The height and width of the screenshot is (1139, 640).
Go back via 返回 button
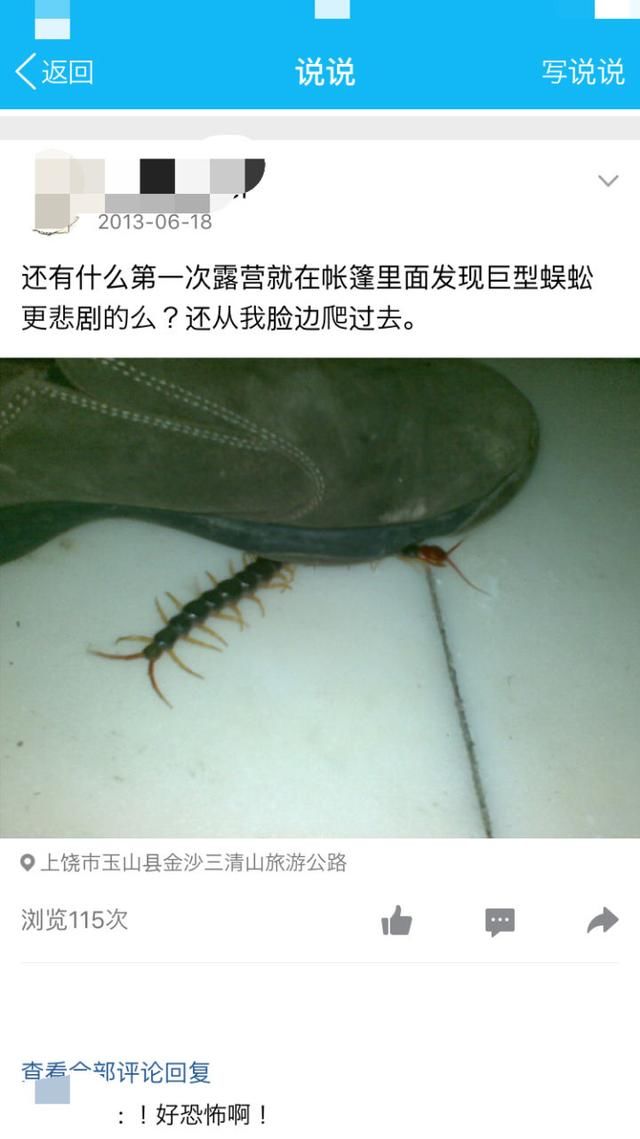(55, 72)
